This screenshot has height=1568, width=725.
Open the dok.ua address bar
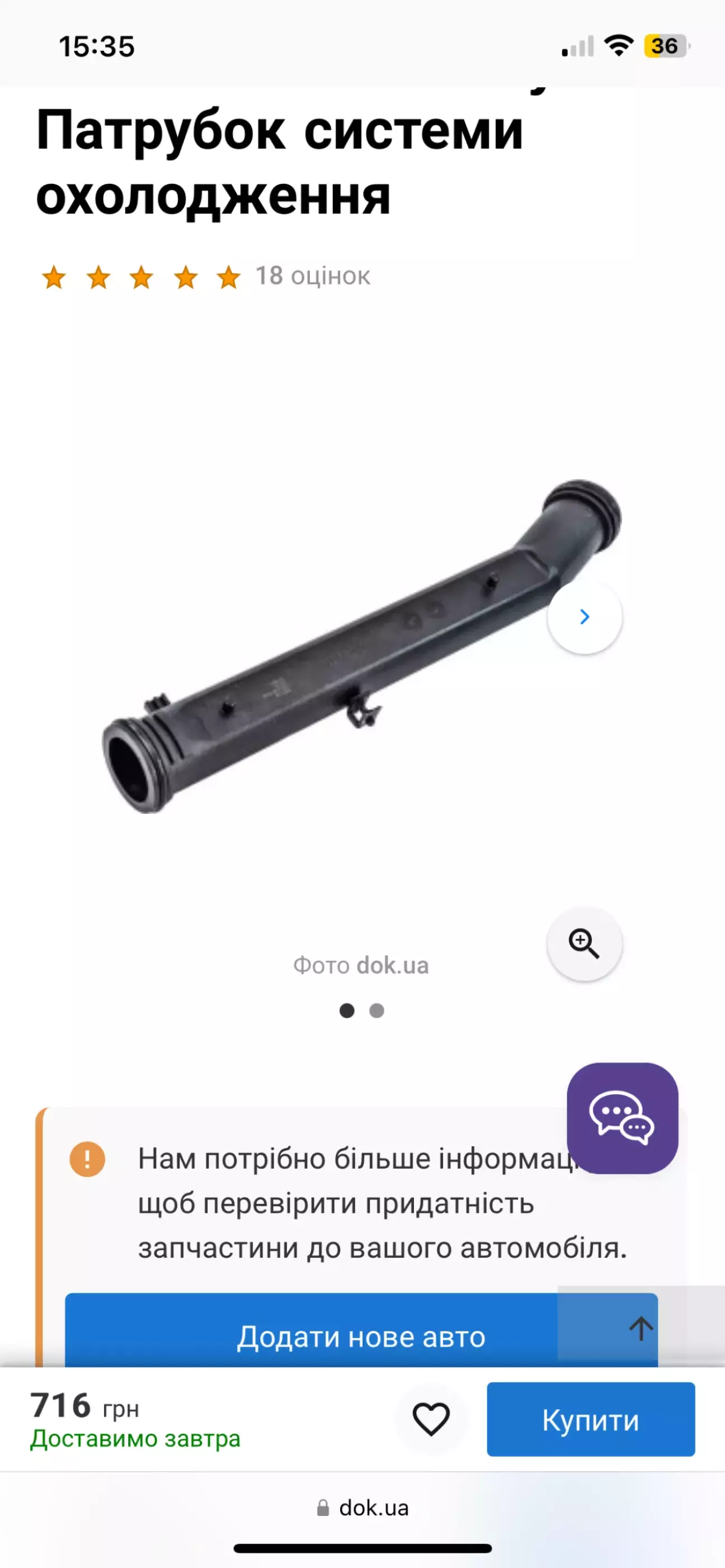pos(363,1508)
